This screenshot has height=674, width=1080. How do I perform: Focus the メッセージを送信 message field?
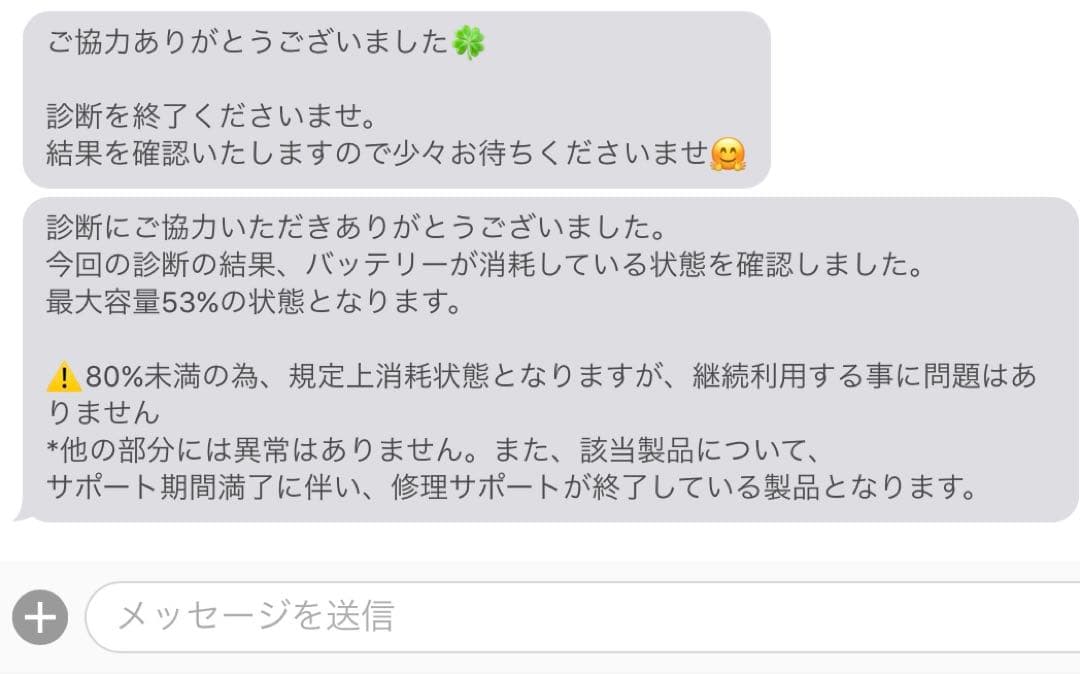point(580,617)
